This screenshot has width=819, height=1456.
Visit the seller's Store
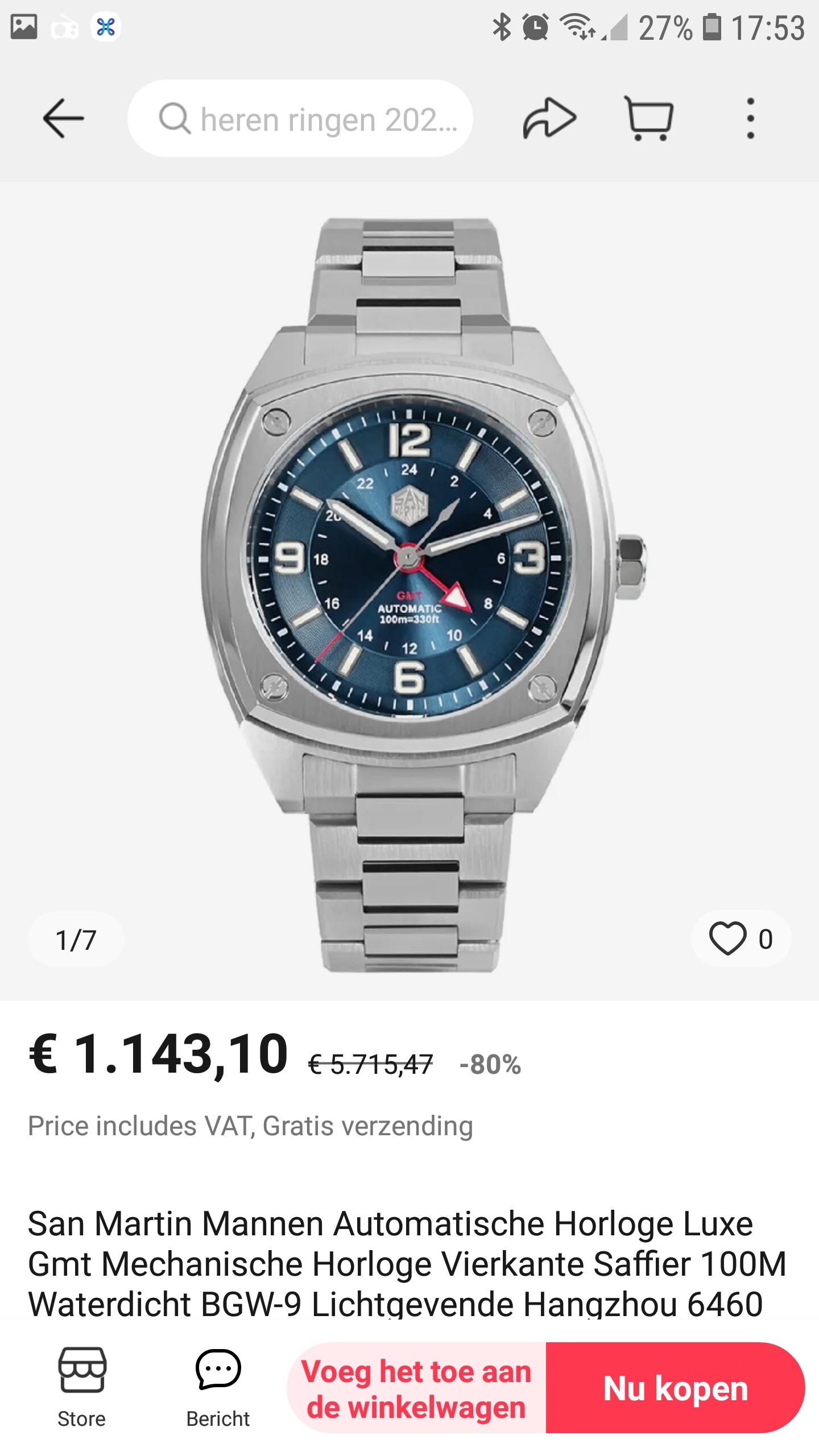pyautogui.click(x=82, y=1387)
